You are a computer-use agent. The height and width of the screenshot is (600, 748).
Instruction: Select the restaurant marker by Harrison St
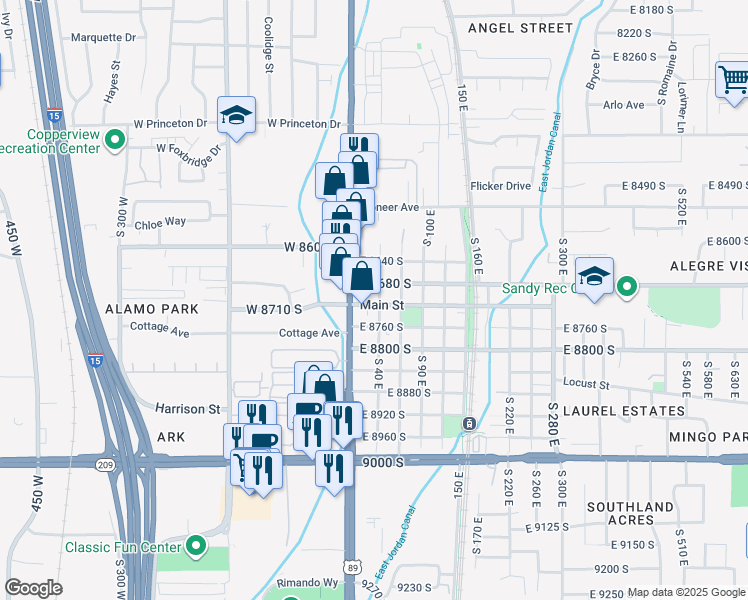pos(258,414)
